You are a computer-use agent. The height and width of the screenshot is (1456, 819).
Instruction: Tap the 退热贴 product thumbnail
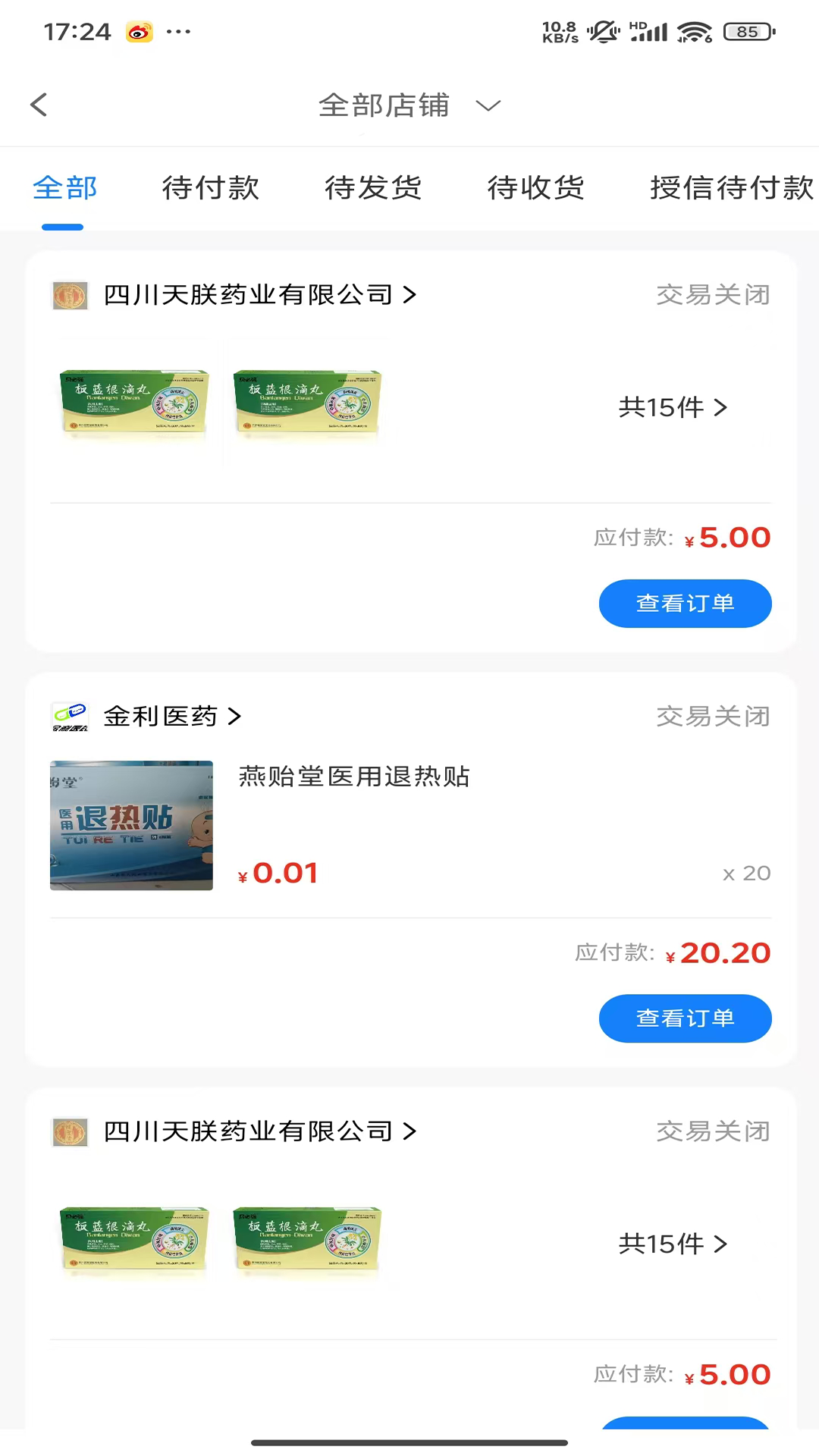click(130, 826)
